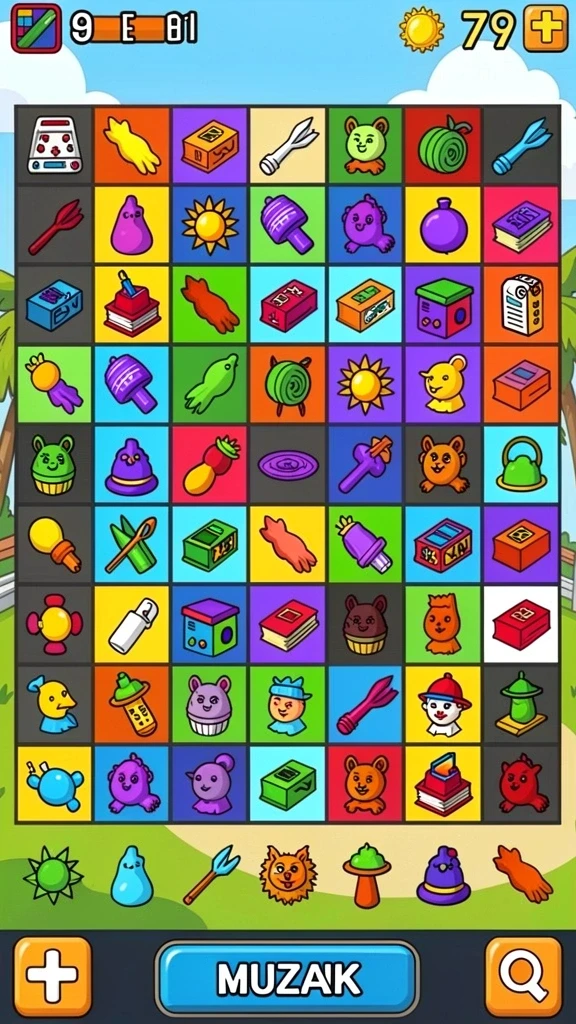
Task: Tap the red box on white tile
Action: 521,624
